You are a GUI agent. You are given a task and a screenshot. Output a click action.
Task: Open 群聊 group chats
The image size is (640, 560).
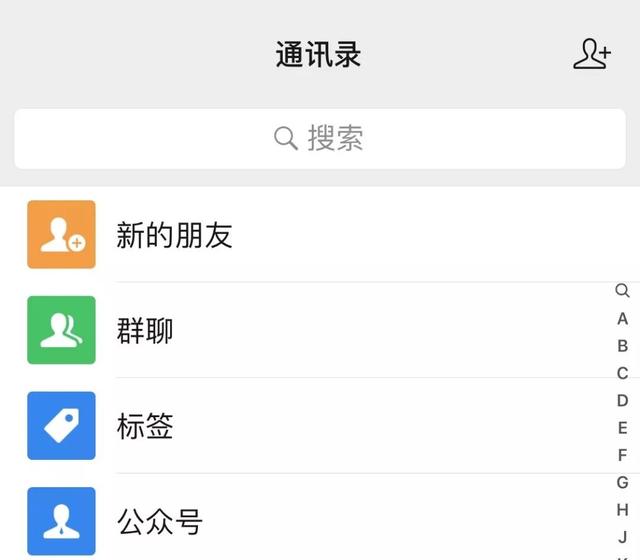click(145, 331)
